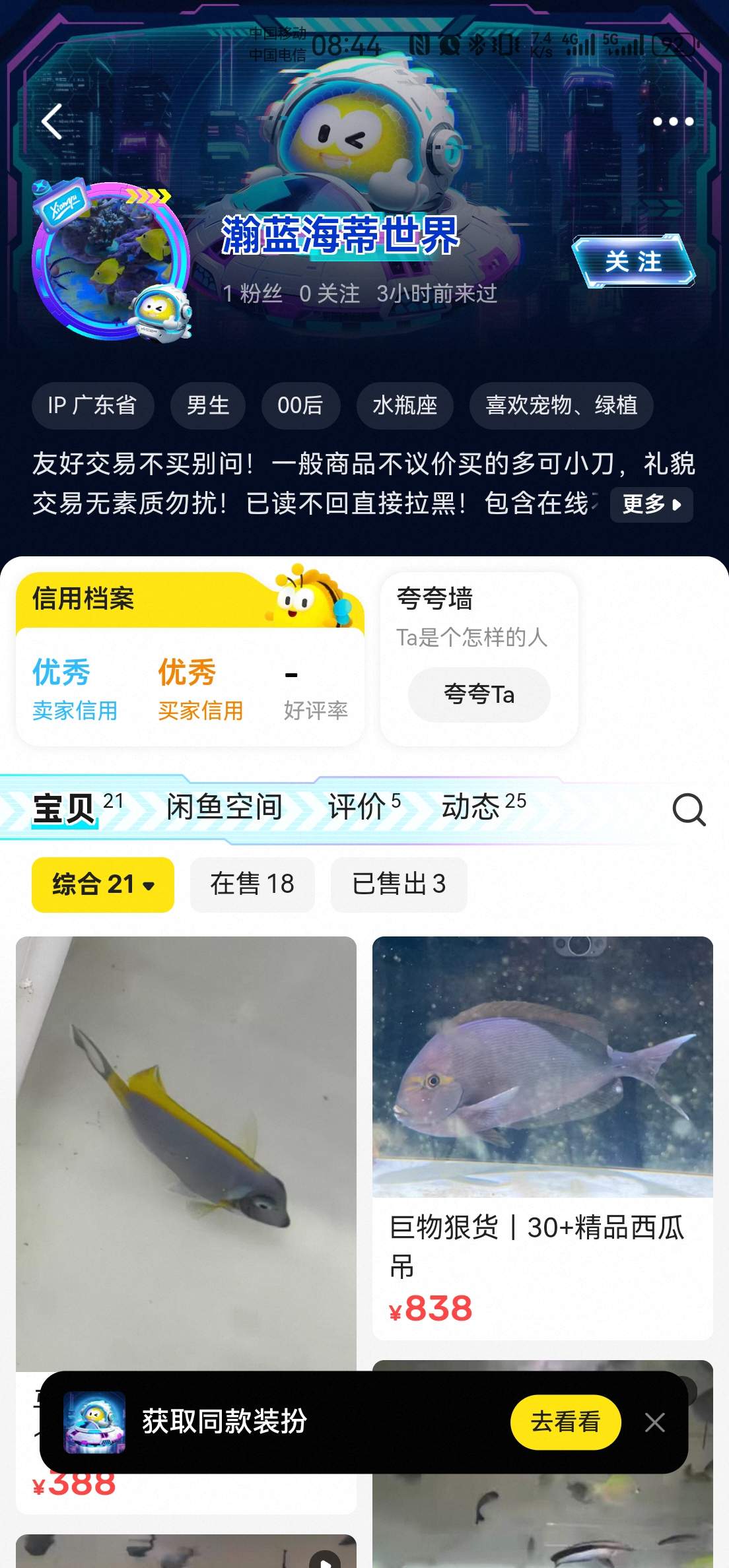
Task: Open the three-dot overflow menu
Action: click(x=672, y=121)
